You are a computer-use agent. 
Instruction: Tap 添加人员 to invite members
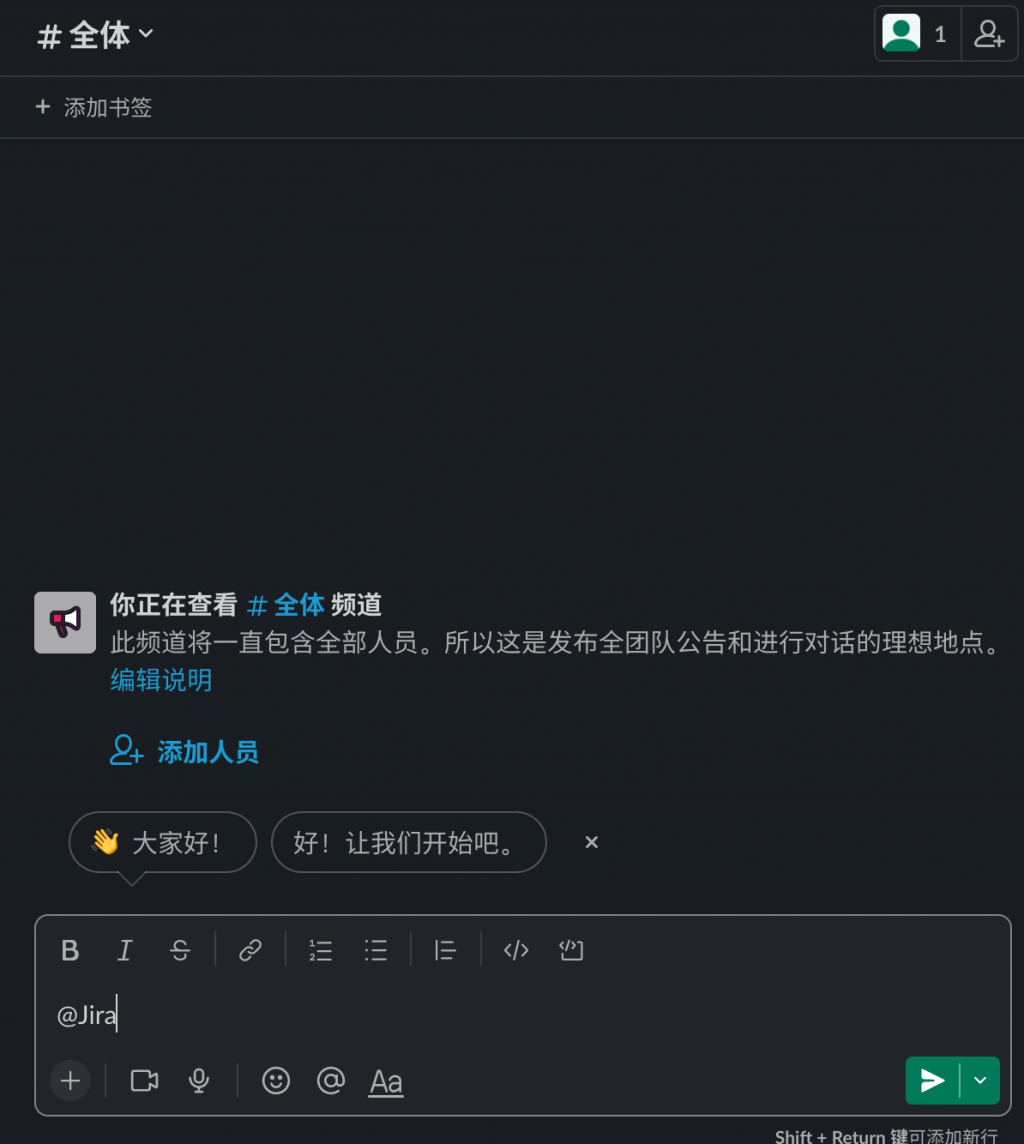185,751
